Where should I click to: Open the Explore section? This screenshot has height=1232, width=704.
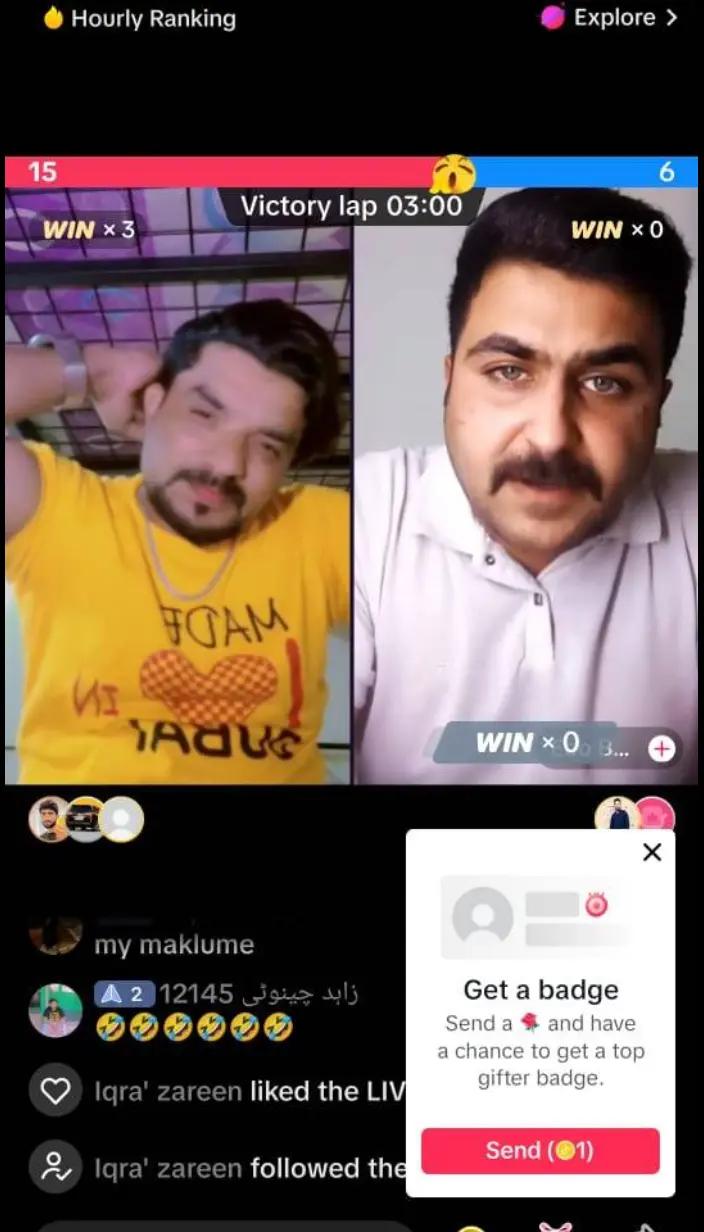(x=609, y=17)
